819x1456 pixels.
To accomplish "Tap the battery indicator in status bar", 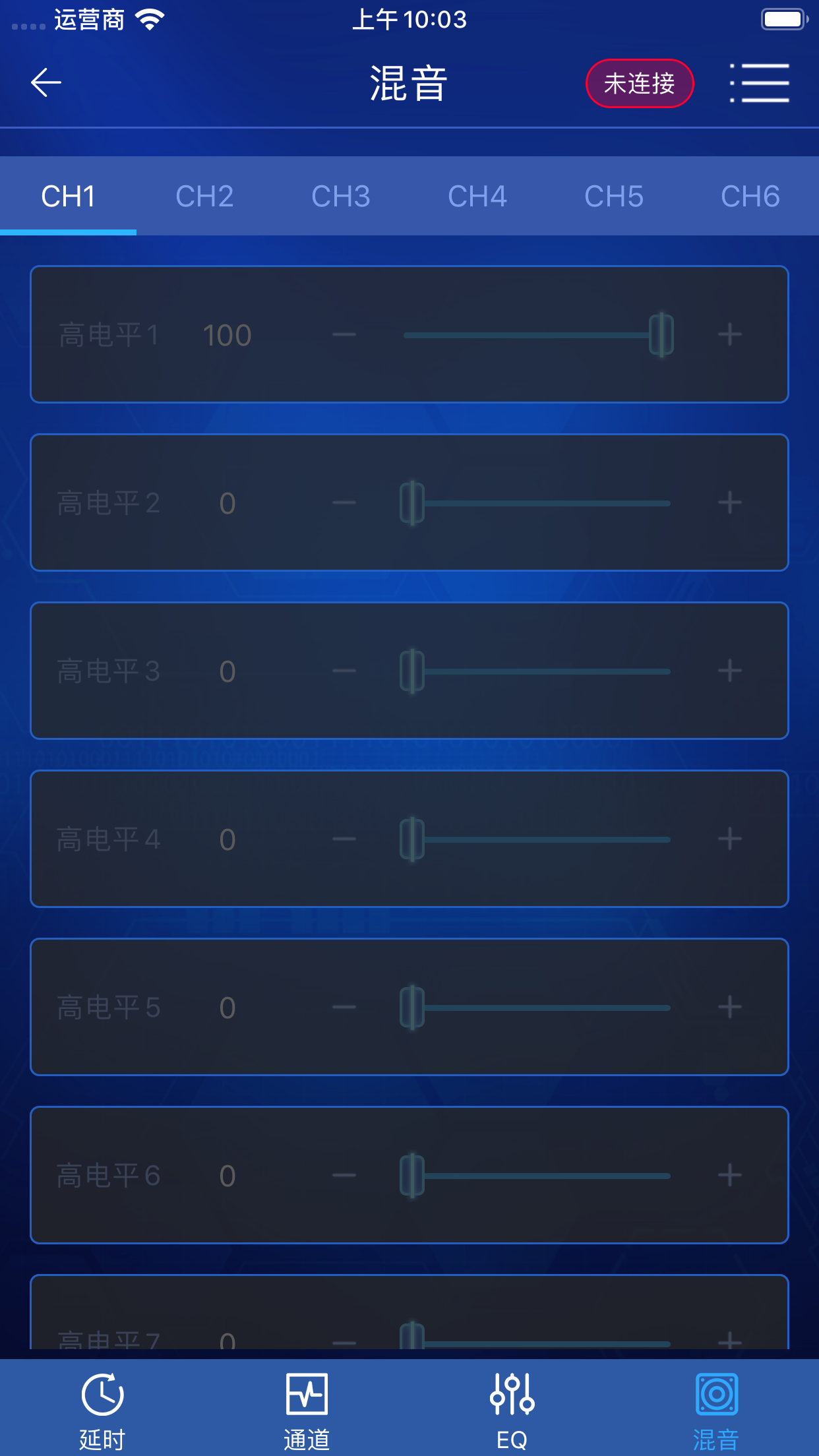I will (781, 20).
